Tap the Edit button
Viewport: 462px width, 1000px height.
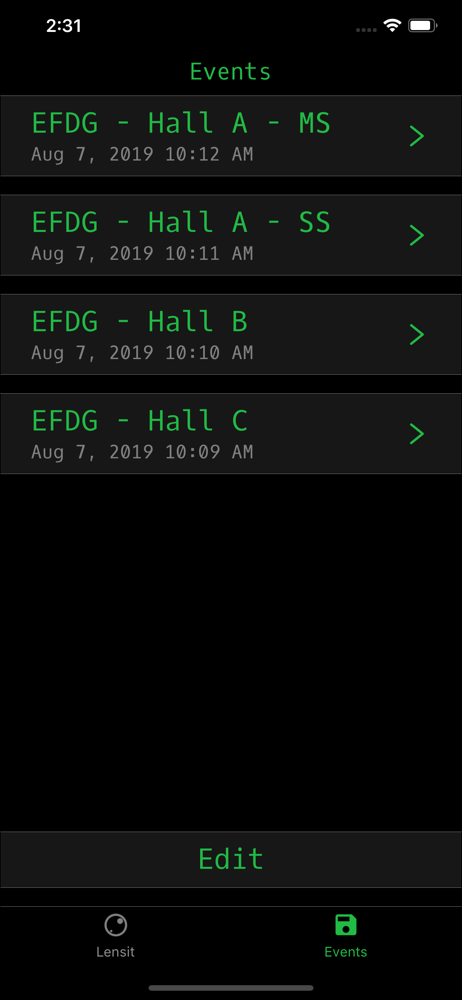click(x=231, y=859)
